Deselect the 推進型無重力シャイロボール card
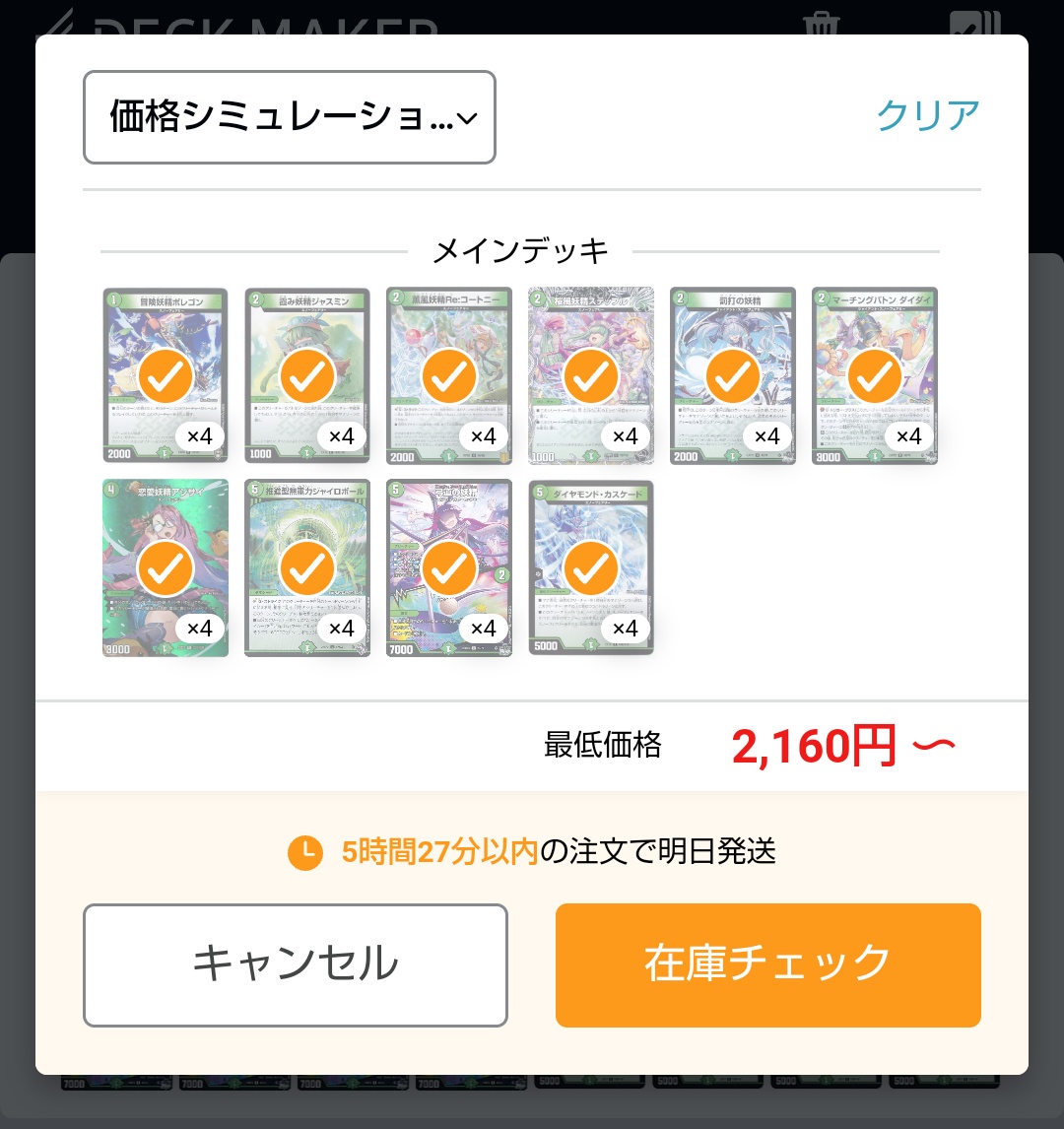Screen dimensions: 1064x1129 [x=307, y=567]
